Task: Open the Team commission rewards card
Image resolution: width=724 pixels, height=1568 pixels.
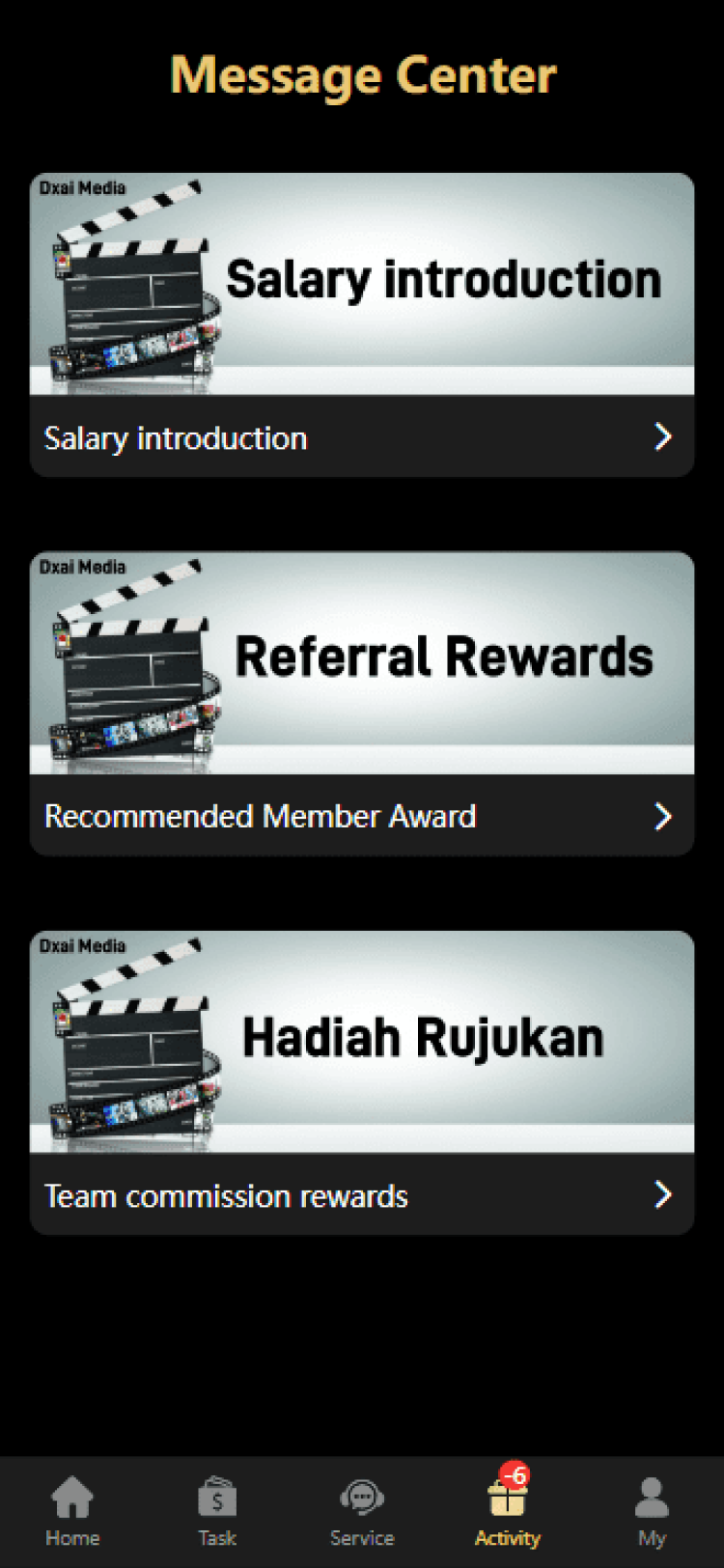Action: [x=362, y=1082]
